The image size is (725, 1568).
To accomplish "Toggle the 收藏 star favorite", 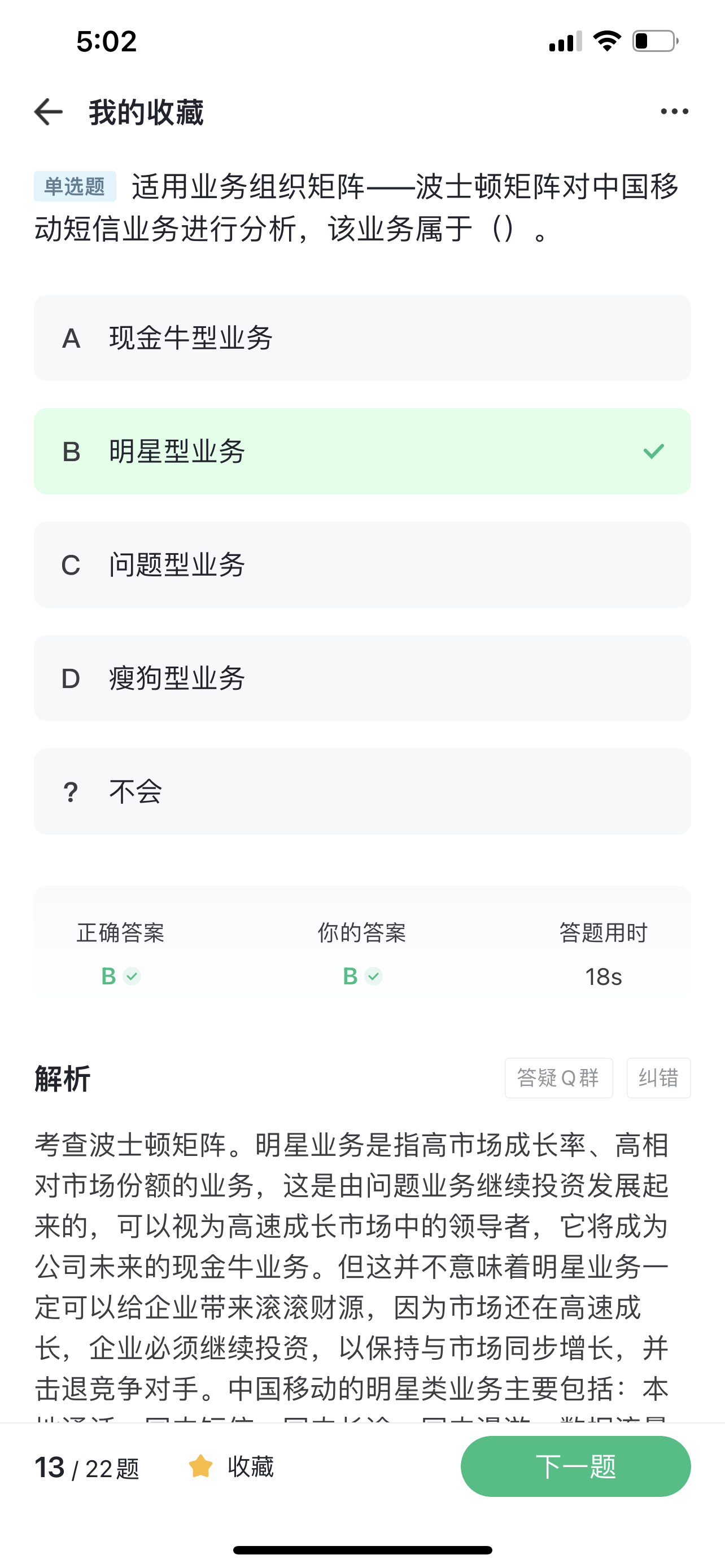I will (232, 1466).
